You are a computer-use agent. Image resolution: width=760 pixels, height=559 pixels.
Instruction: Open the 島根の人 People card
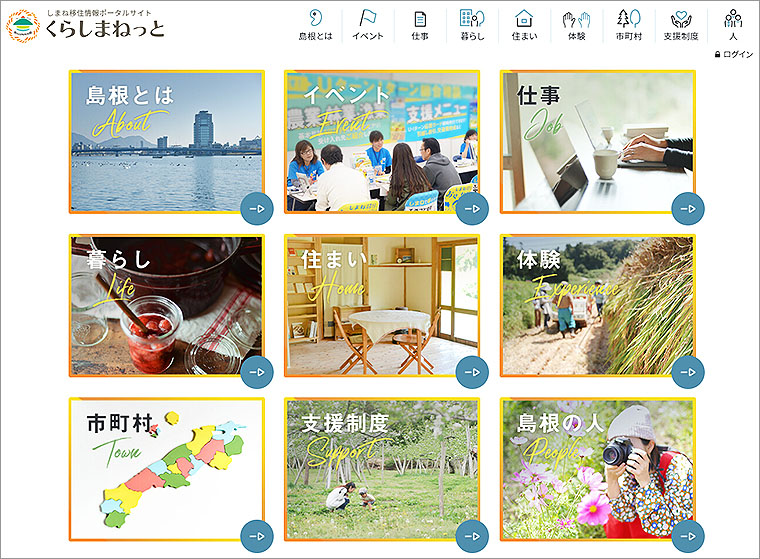pyautogui.click(x=598, y=470)
